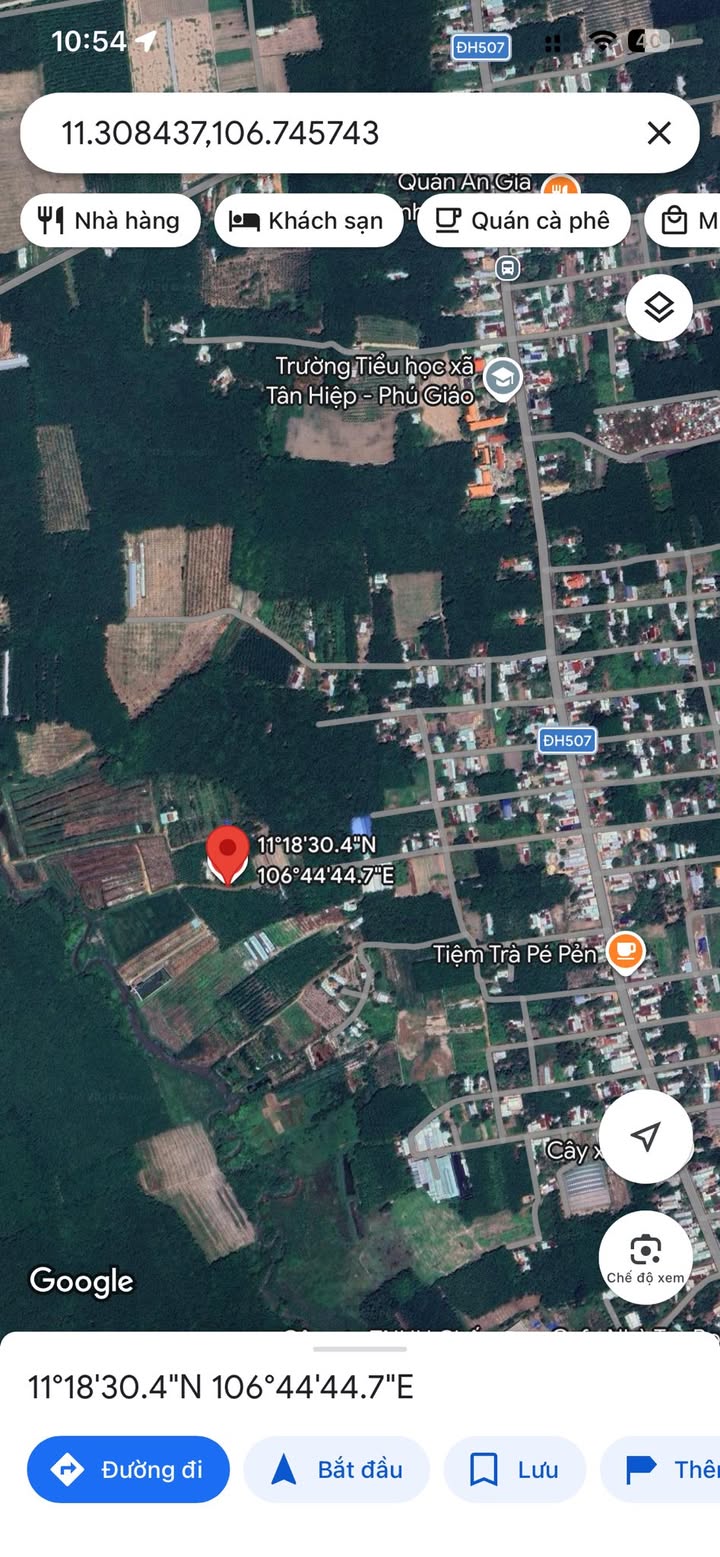Tap the coordinates search field
The height and width of the screenshot is (1557, 720).
(x=330, y=133)
